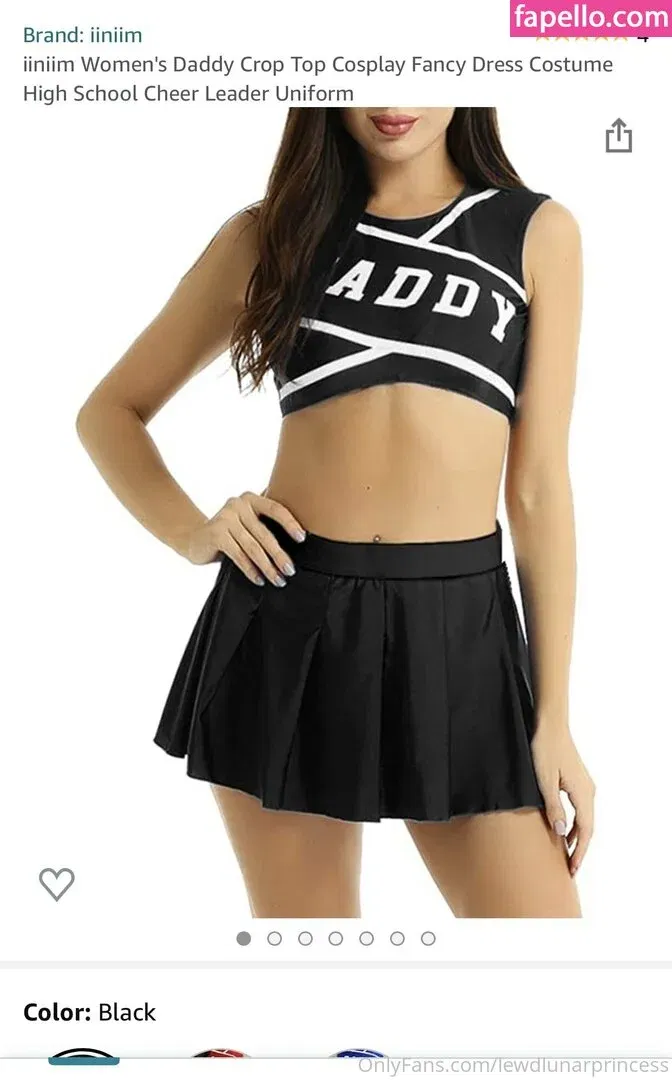
Task: Jump to the last image dot
Action: tap(428, 938)
